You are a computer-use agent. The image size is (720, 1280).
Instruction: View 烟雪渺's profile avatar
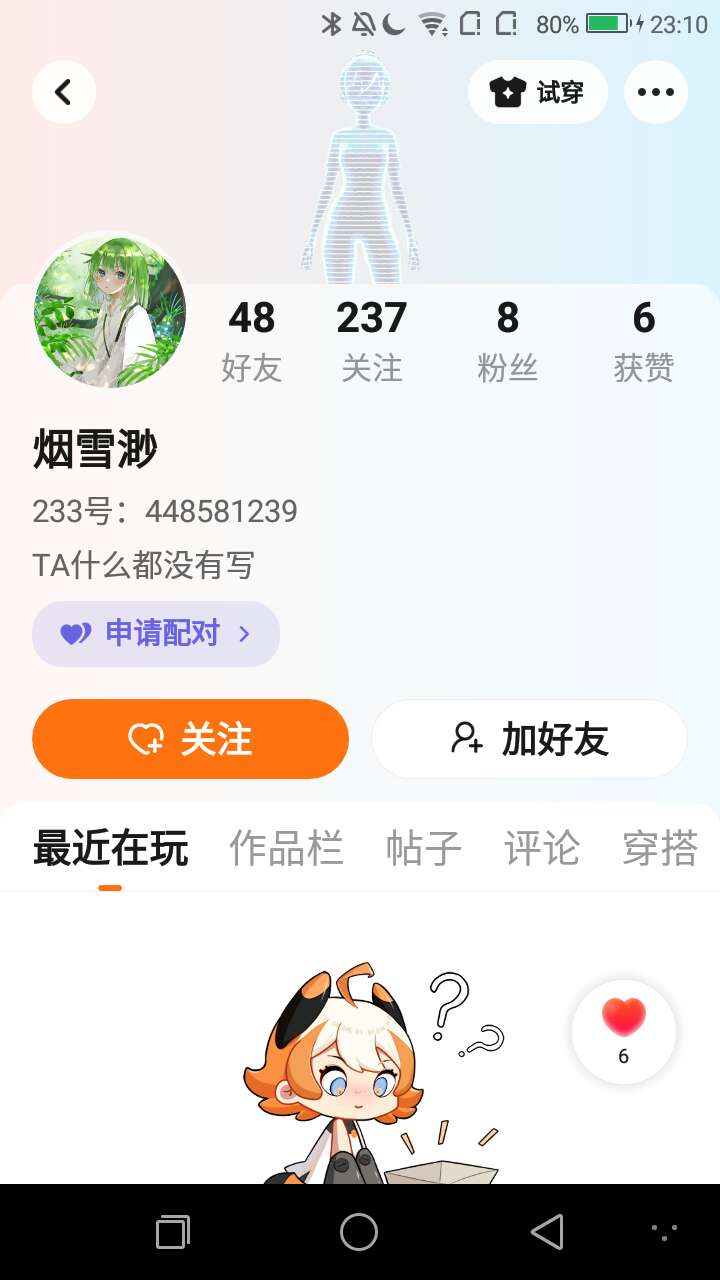110,312
